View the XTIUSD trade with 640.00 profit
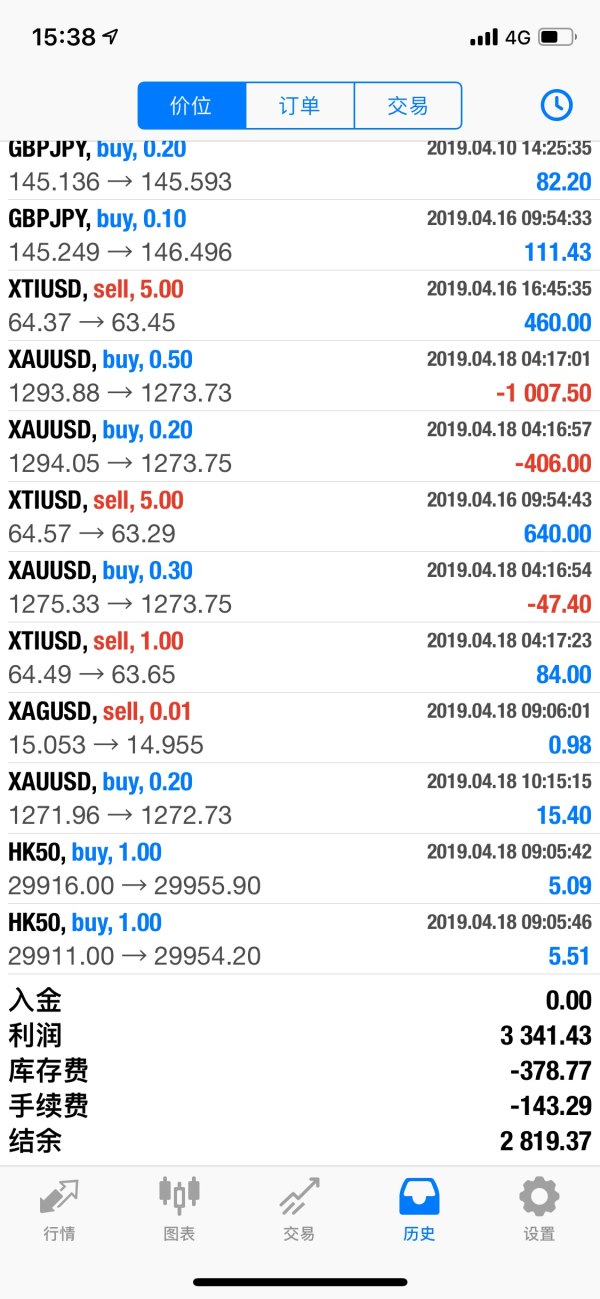600x1299 pixels. tap(300, 517)
